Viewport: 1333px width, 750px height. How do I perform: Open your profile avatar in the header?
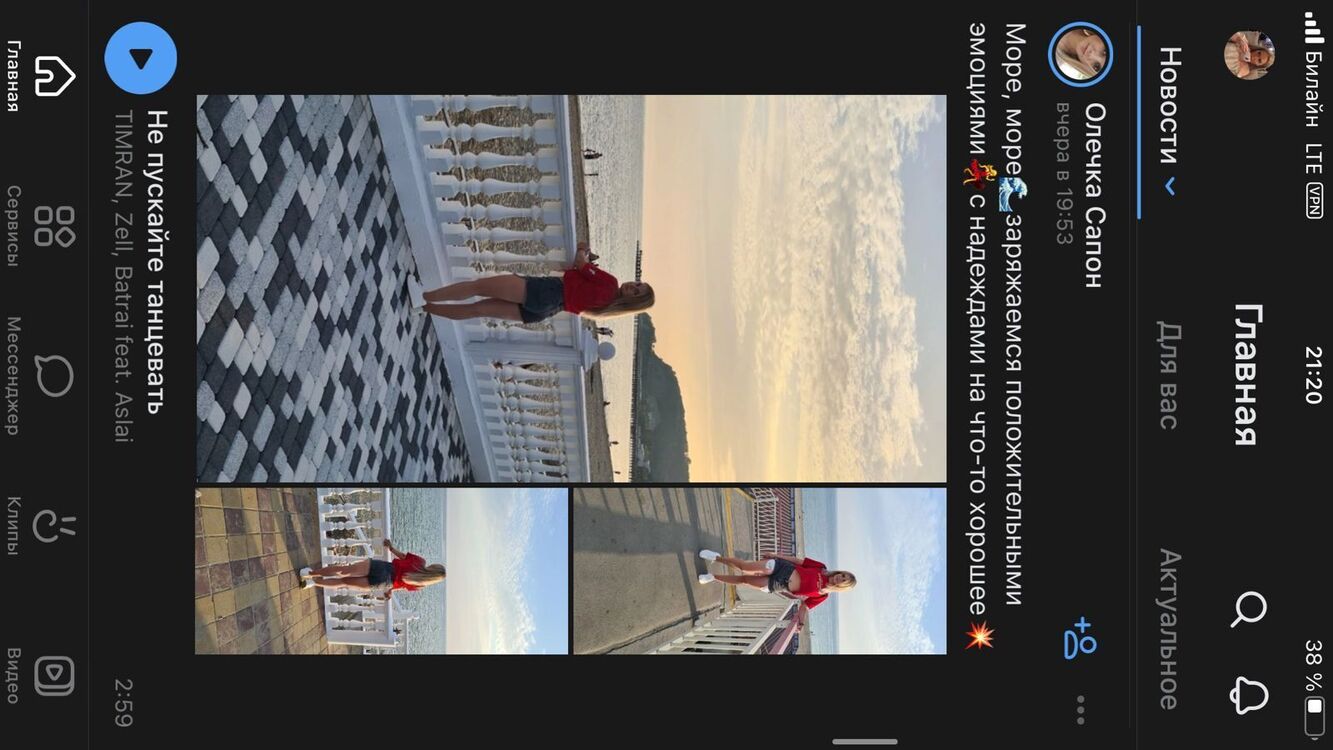pyautogui.click(x=1249, y=55)
